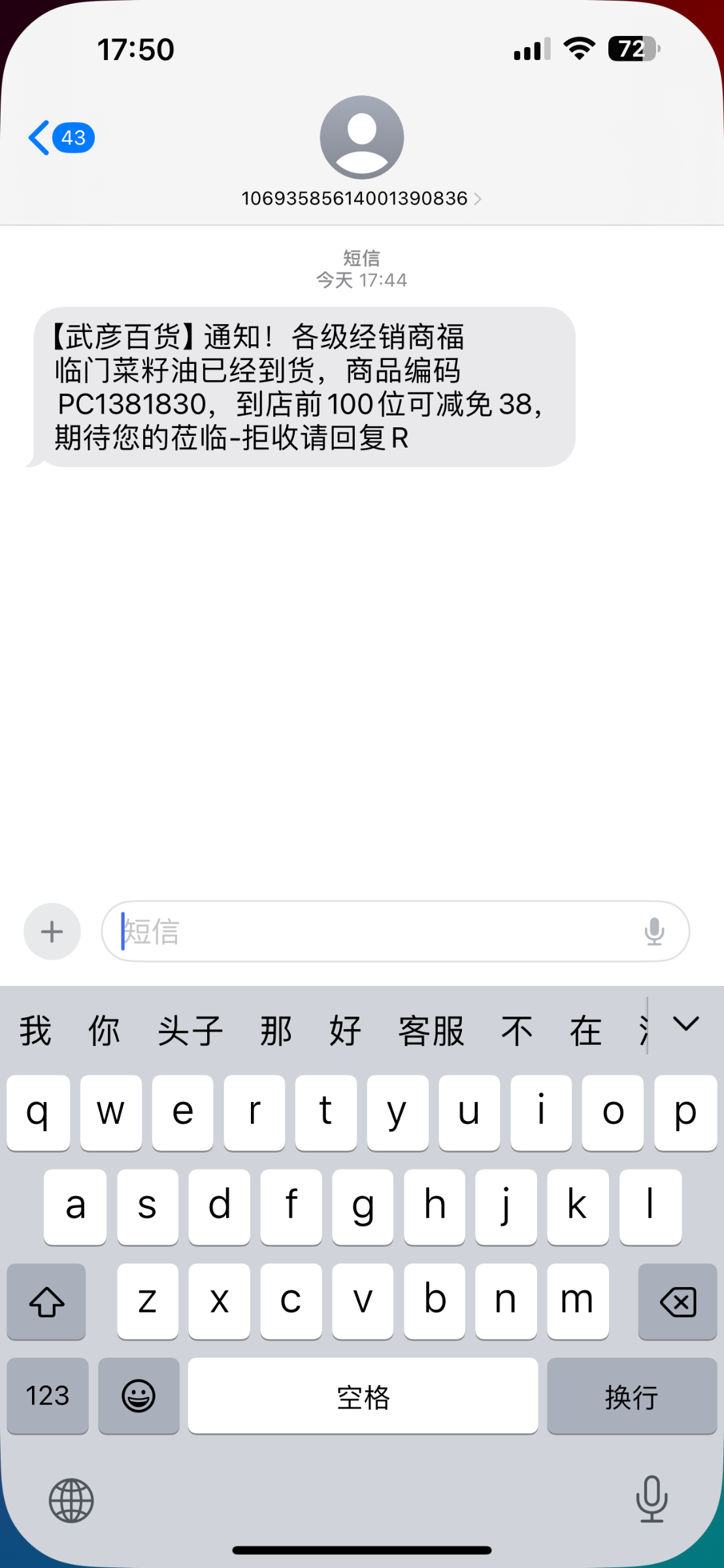Go back to the message list

(61, 138)
